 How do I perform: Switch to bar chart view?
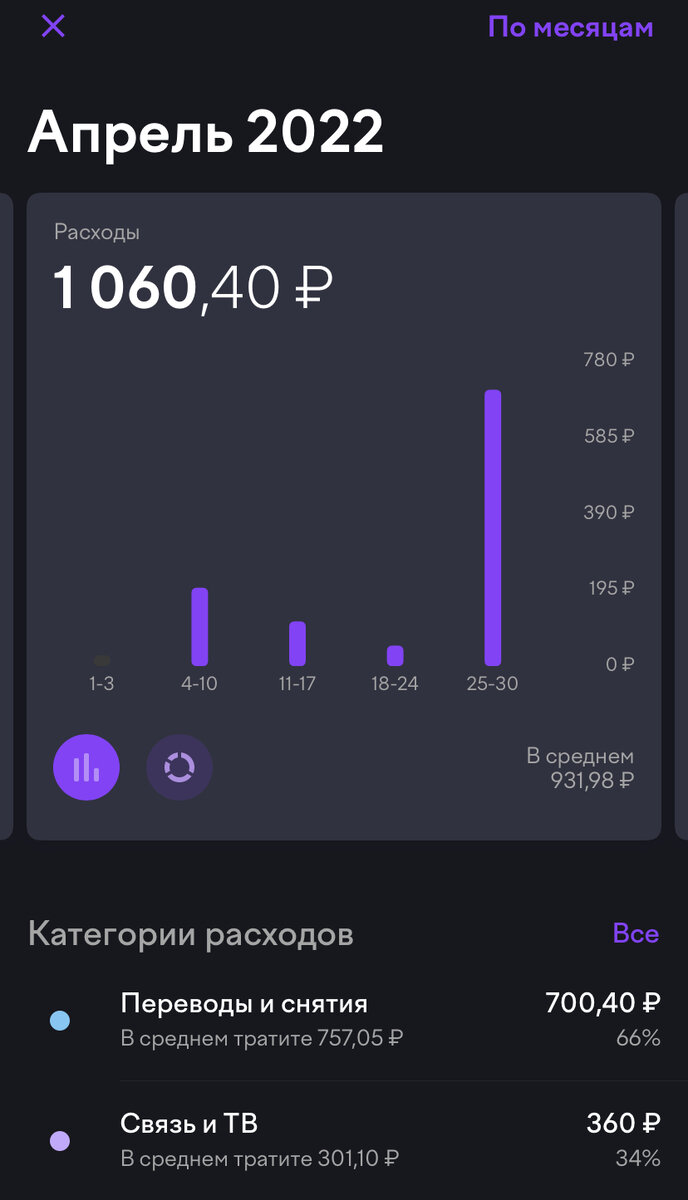coord(86,768)
